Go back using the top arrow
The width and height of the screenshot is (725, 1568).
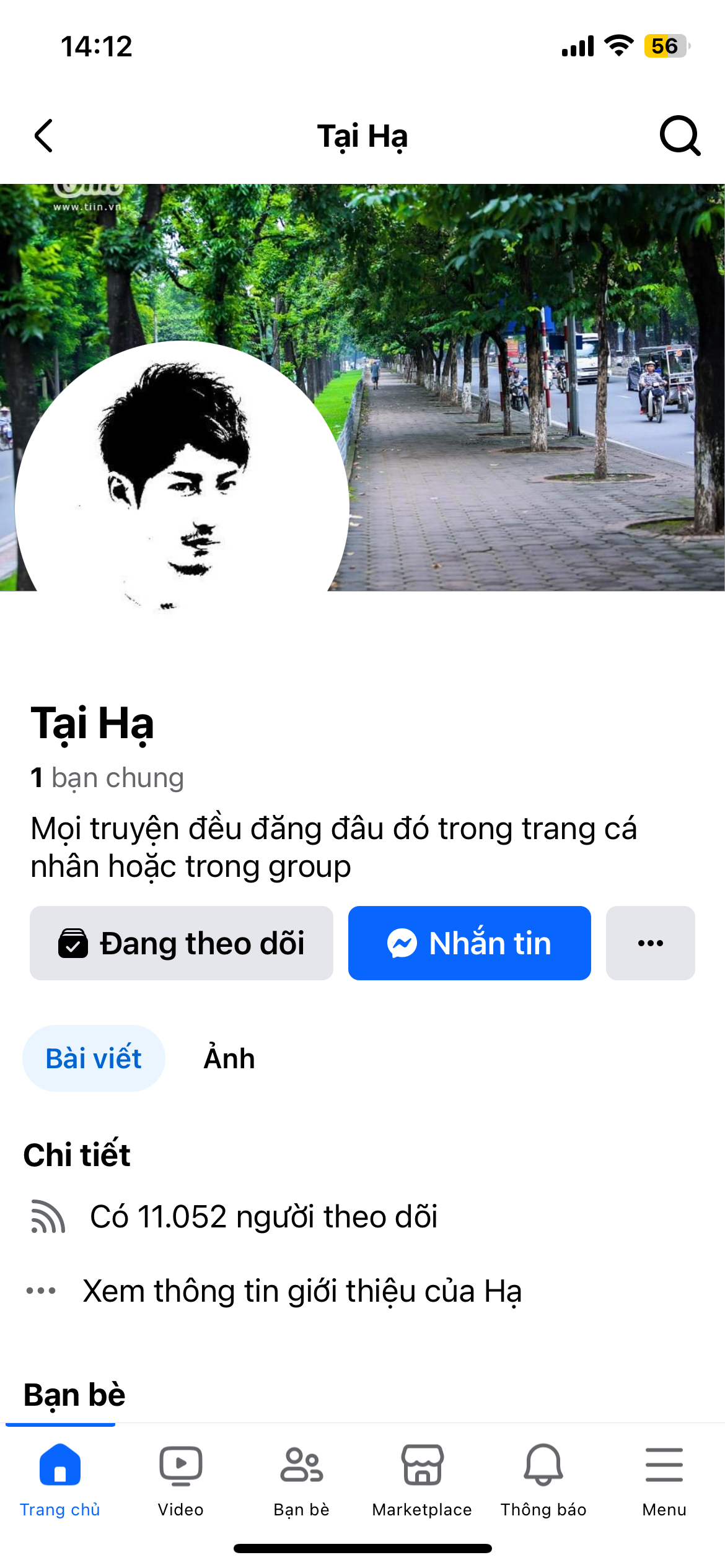pos(43,136)
